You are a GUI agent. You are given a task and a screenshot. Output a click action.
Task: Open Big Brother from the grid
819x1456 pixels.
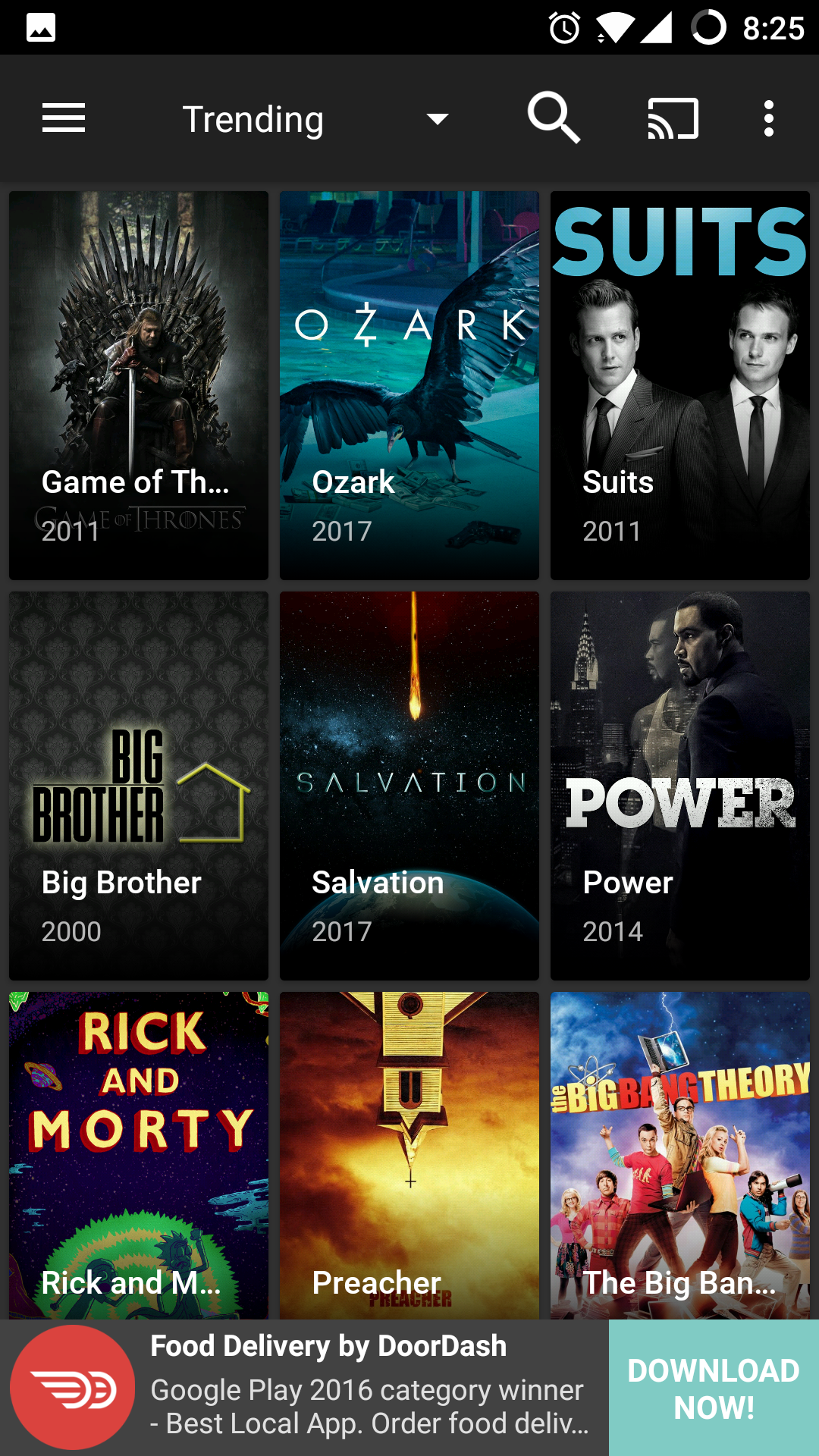pos(139,786)
